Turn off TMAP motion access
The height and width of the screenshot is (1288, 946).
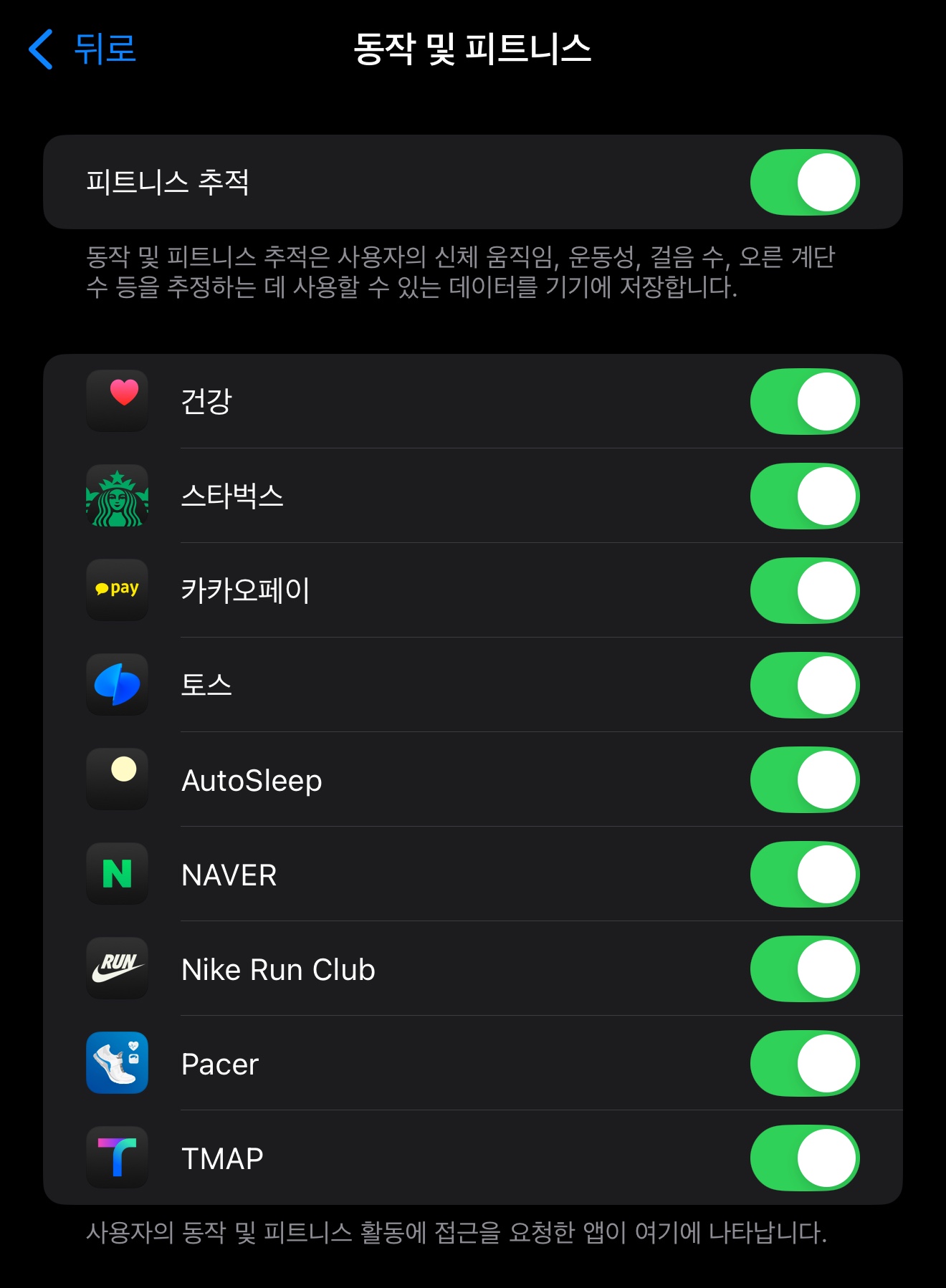pyautogui.click(x=804, y=1158)
